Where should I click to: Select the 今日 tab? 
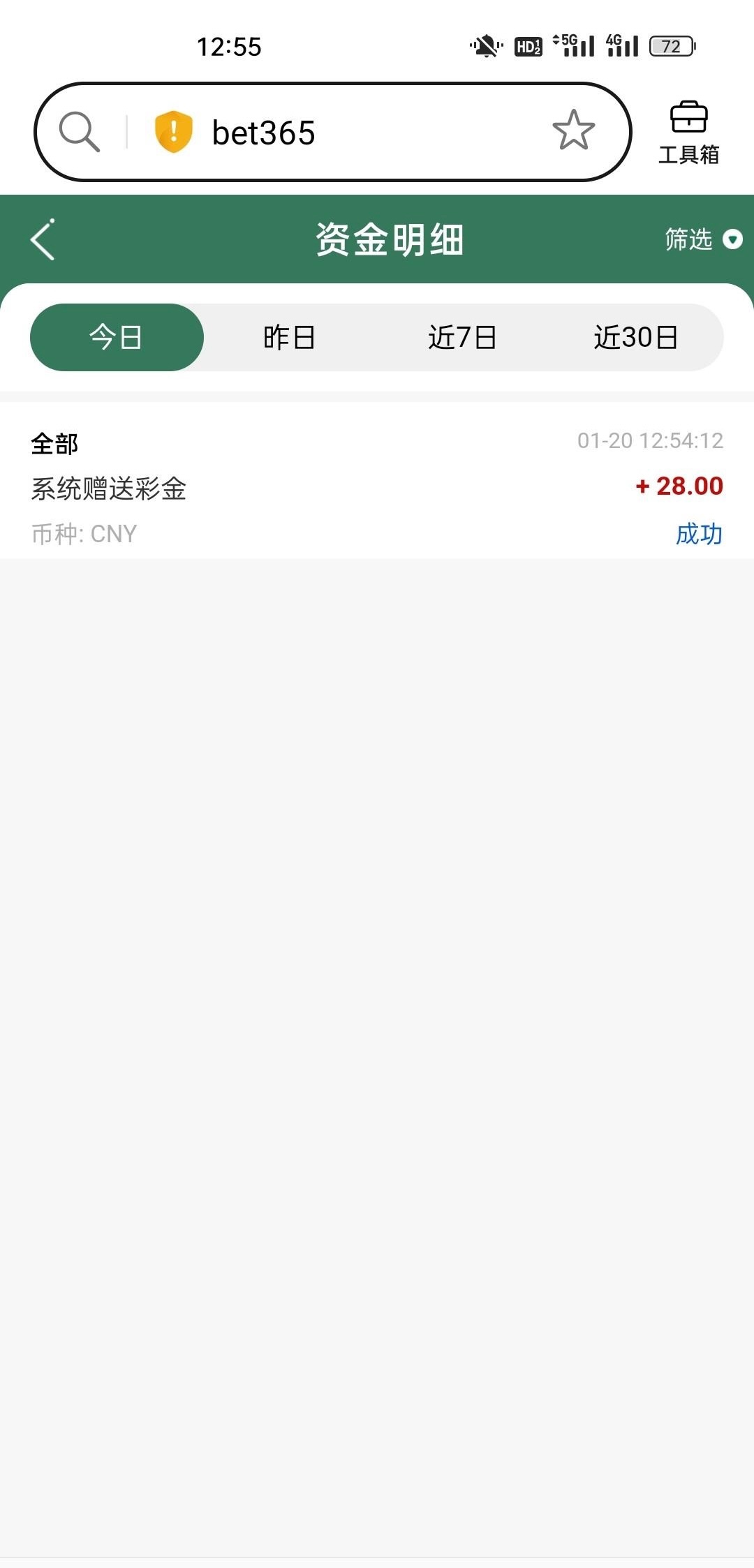117,338
